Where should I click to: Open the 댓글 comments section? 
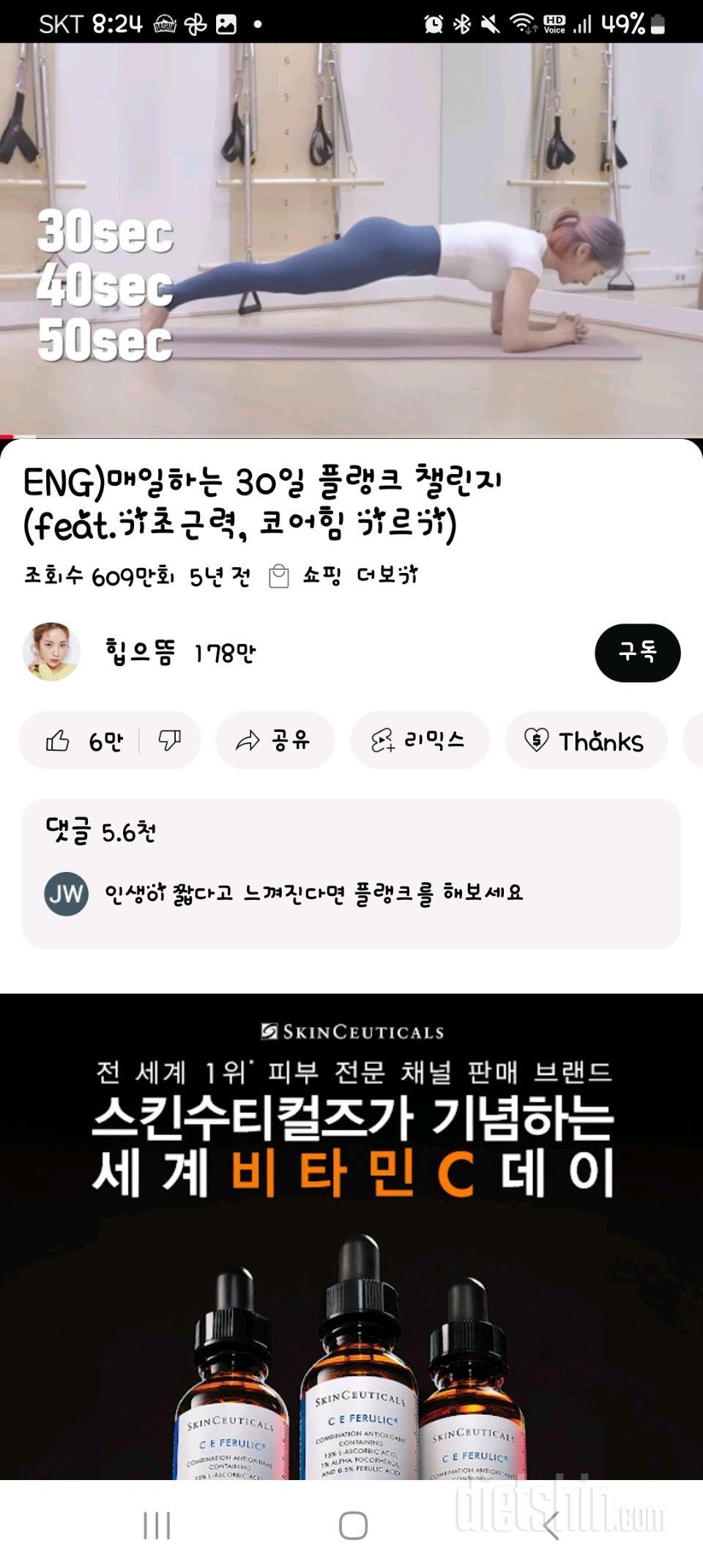351,872
